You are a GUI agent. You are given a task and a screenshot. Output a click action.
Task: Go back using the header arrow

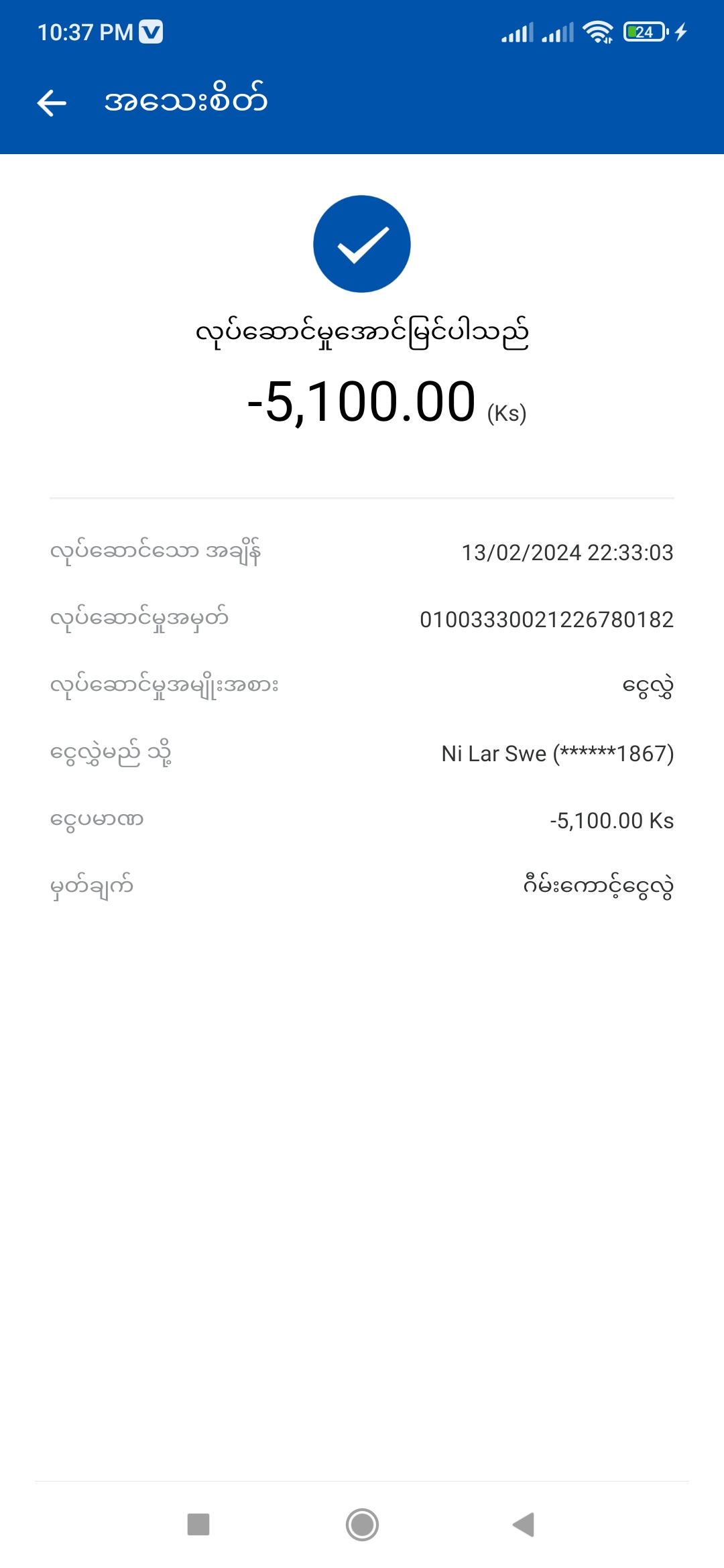[52, 103]
